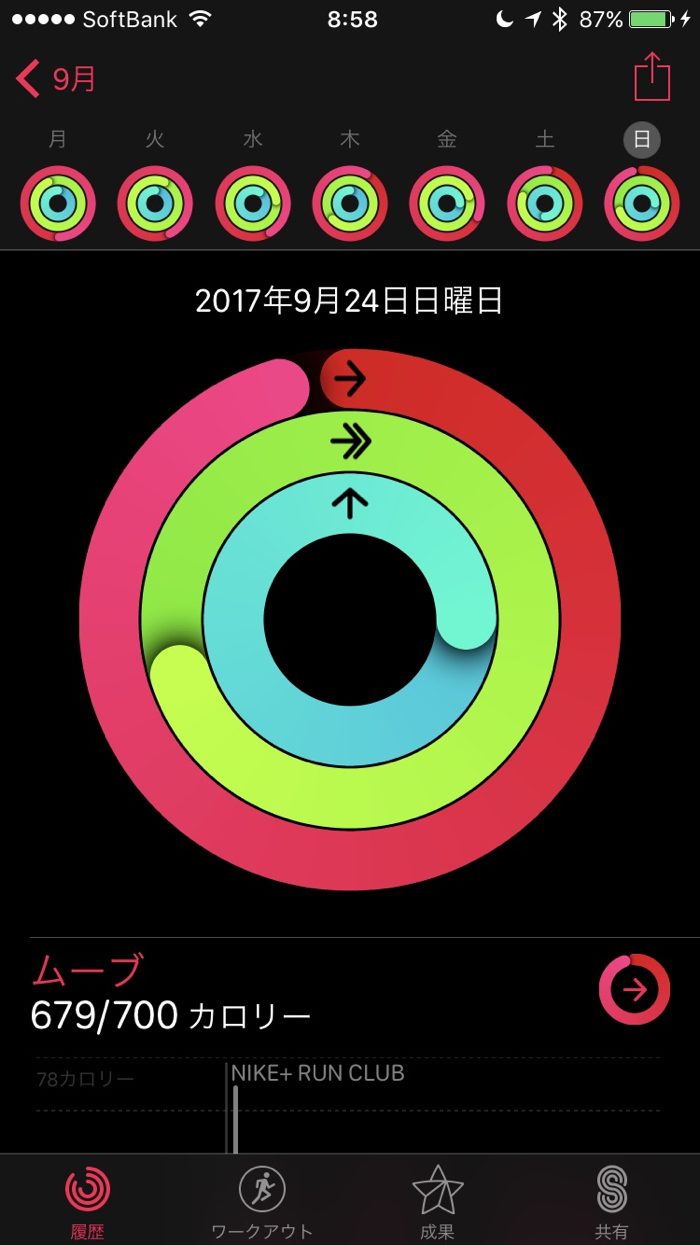Viewport: 700px width, 1245px height.
Task: Select Wednesday (水) activity rings
Action: pyautogui.click(x=252, y=203)
